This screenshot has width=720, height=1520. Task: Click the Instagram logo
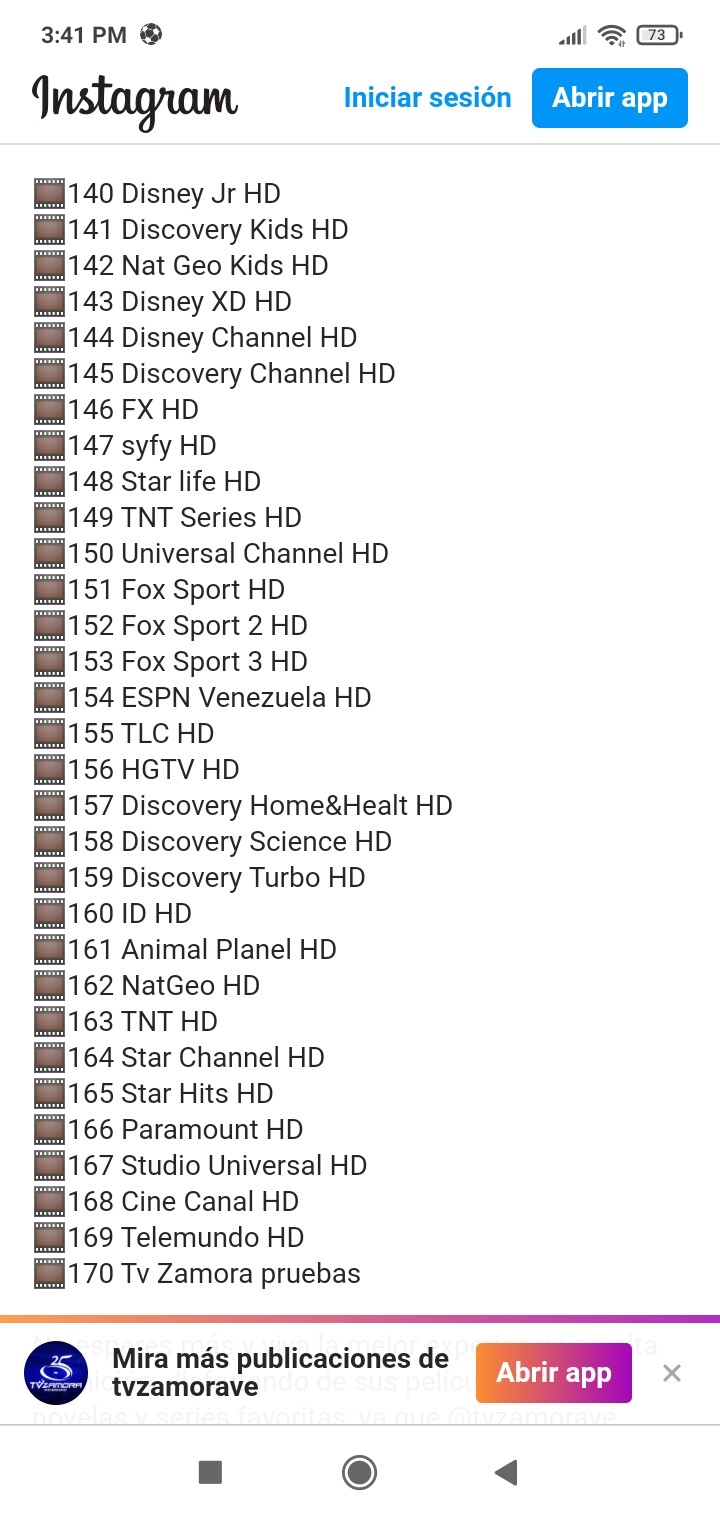click(x=134, y=98)
